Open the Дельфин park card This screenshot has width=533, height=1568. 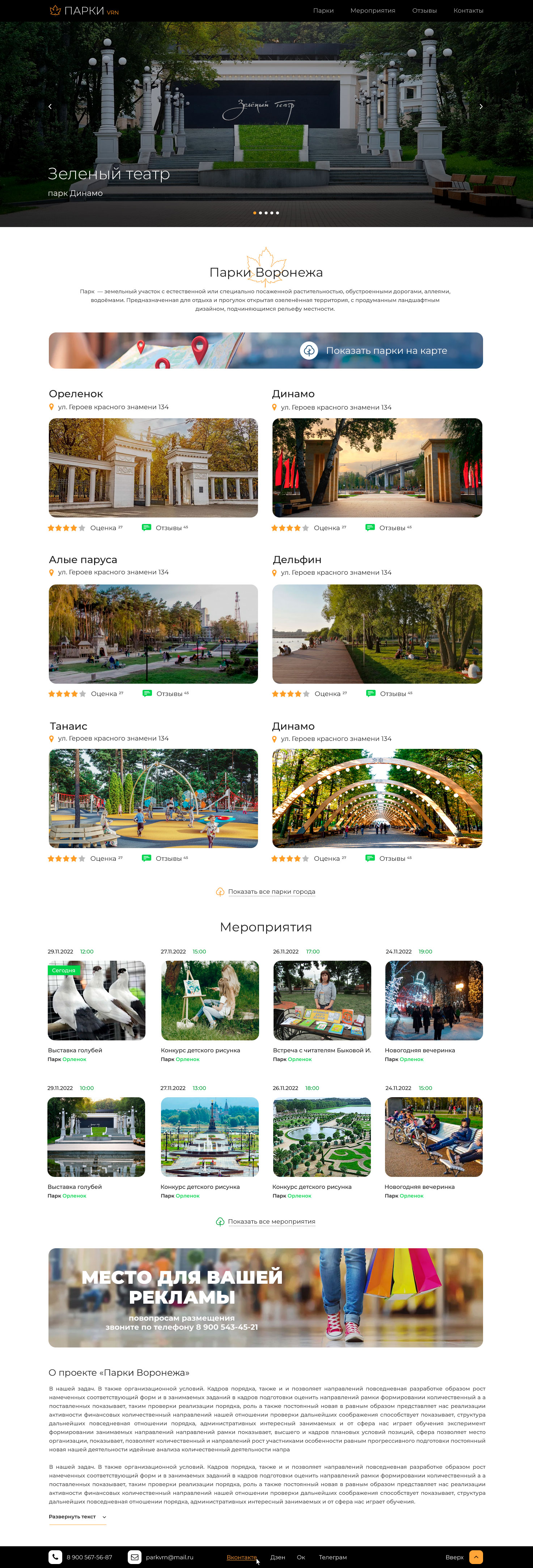click(377, 634)
